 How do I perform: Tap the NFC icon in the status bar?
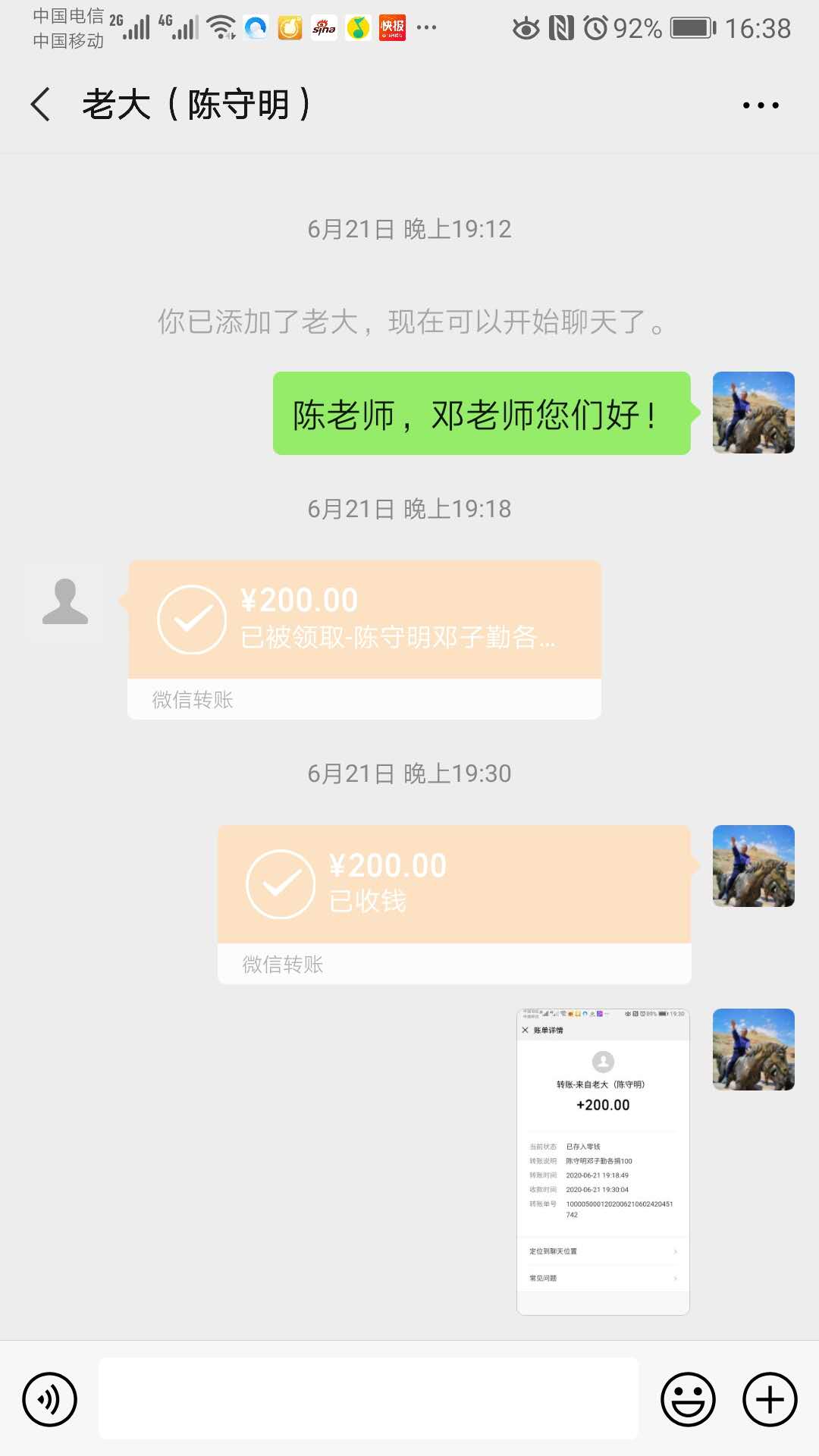click(557, 27)
